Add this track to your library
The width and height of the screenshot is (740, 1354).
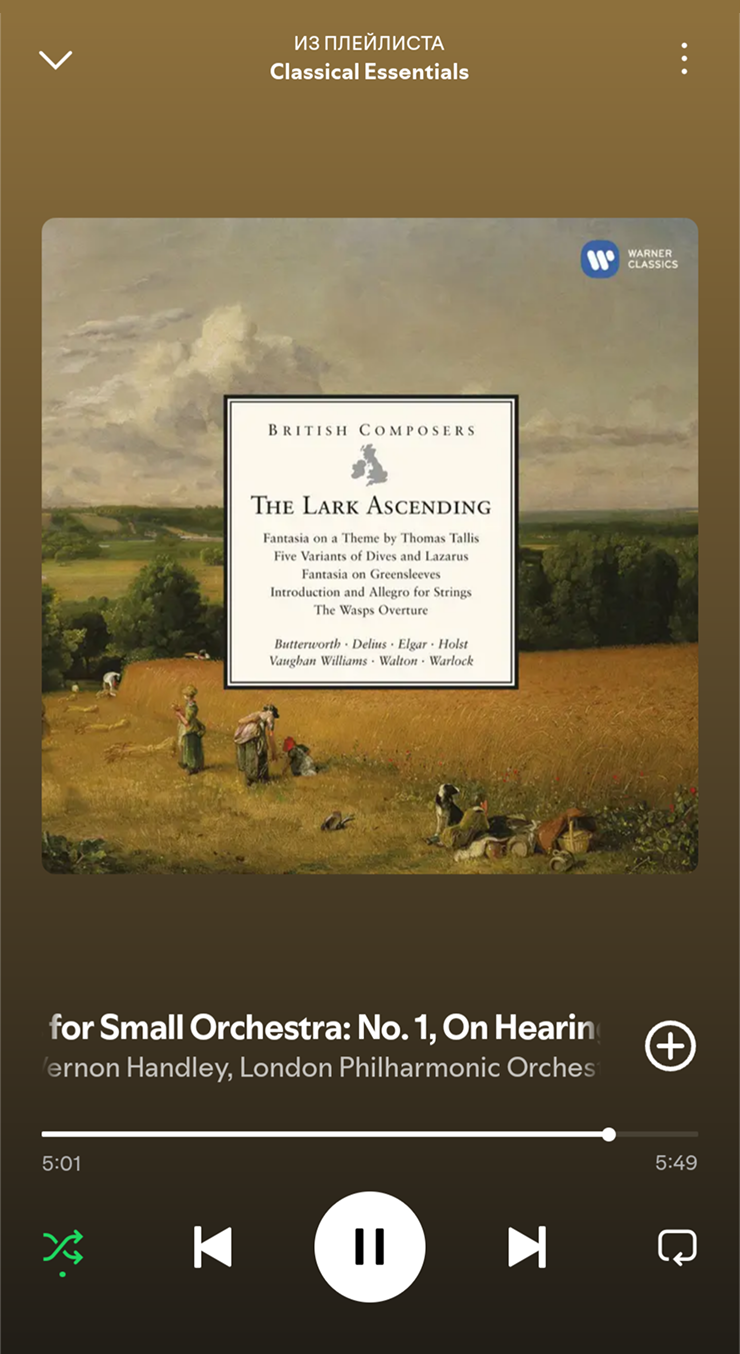click(x=670, y=1046)
